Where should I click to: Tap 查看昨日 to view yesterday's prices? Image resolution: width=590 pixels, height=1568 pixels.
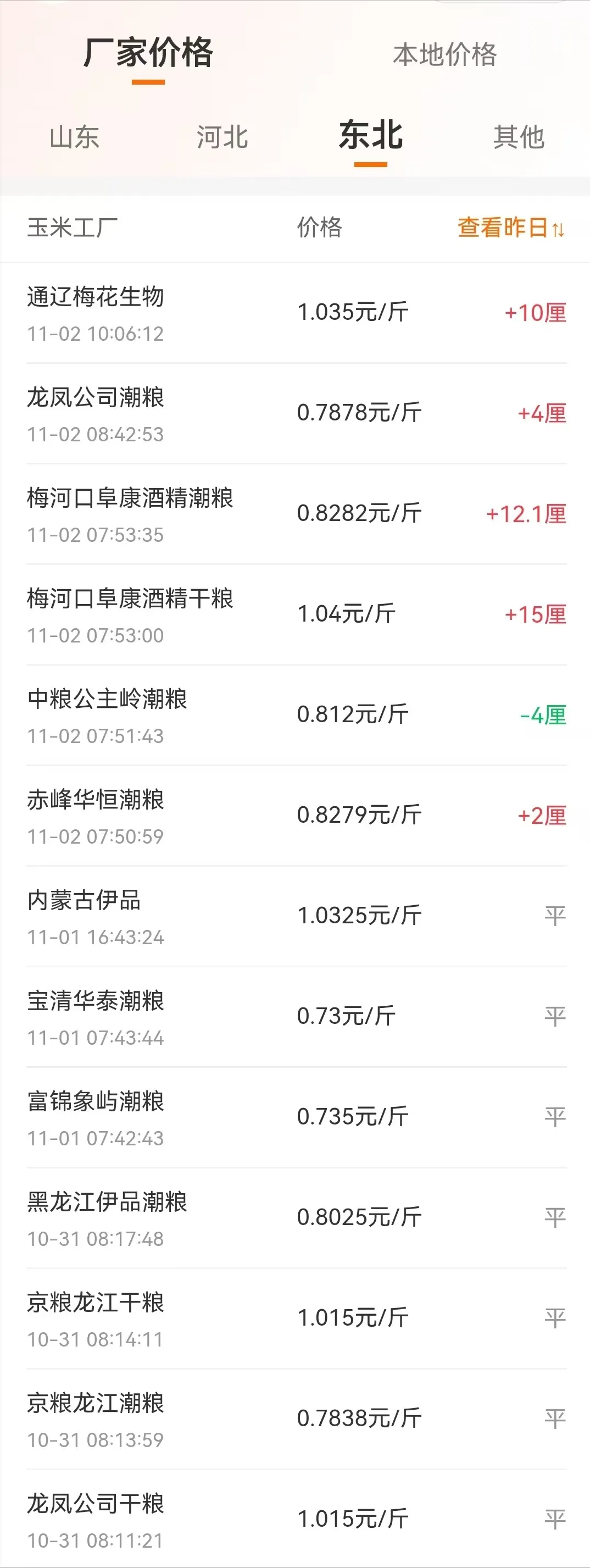click(510, 228)
